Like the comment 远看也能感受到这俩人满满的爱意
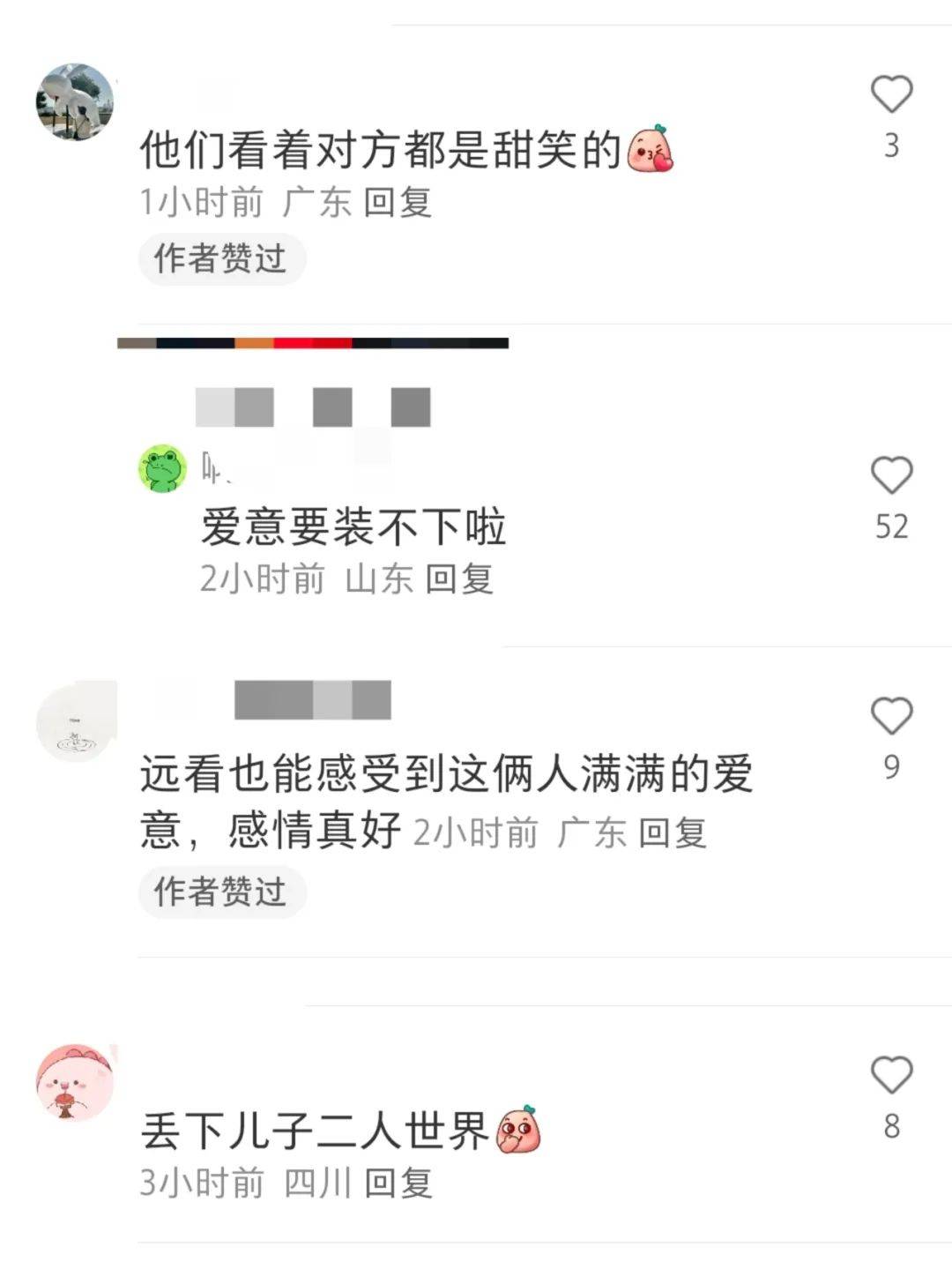Viewport: 952px width, 1269px height. tap(891, 716)
